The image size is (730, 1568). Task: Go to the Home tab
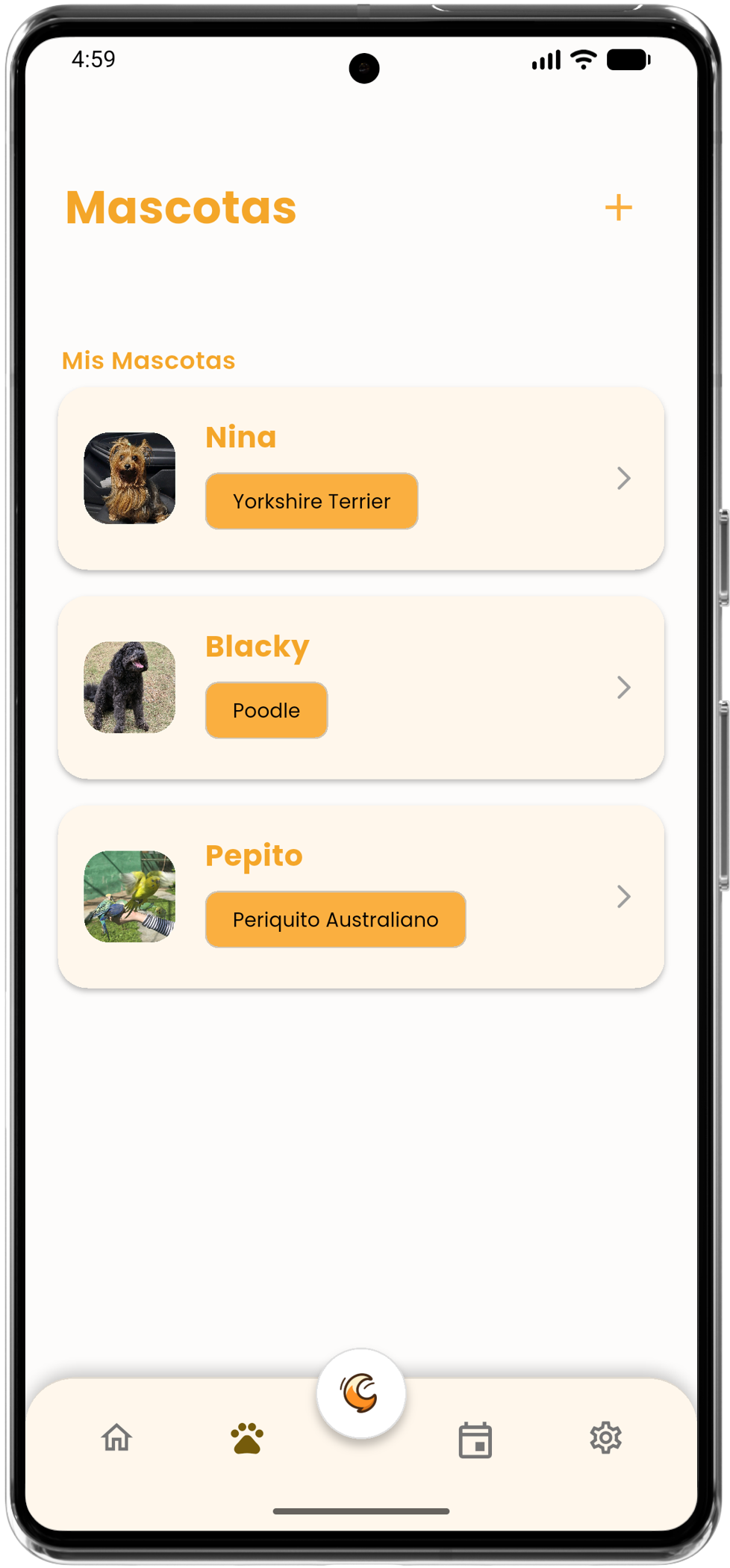pos(116,1438)
